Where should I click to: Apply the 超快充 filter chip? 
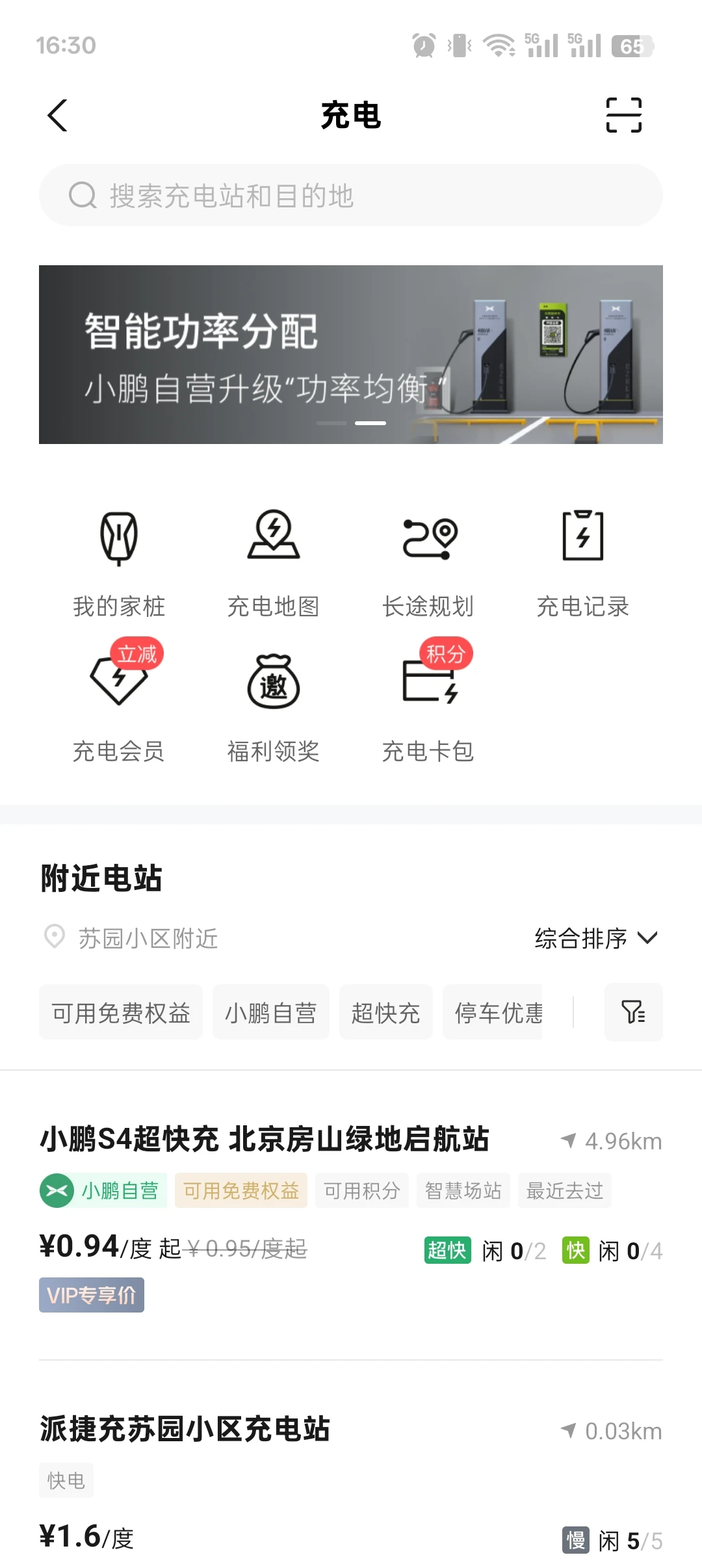pyautogui.click(x=385, y=1013)
